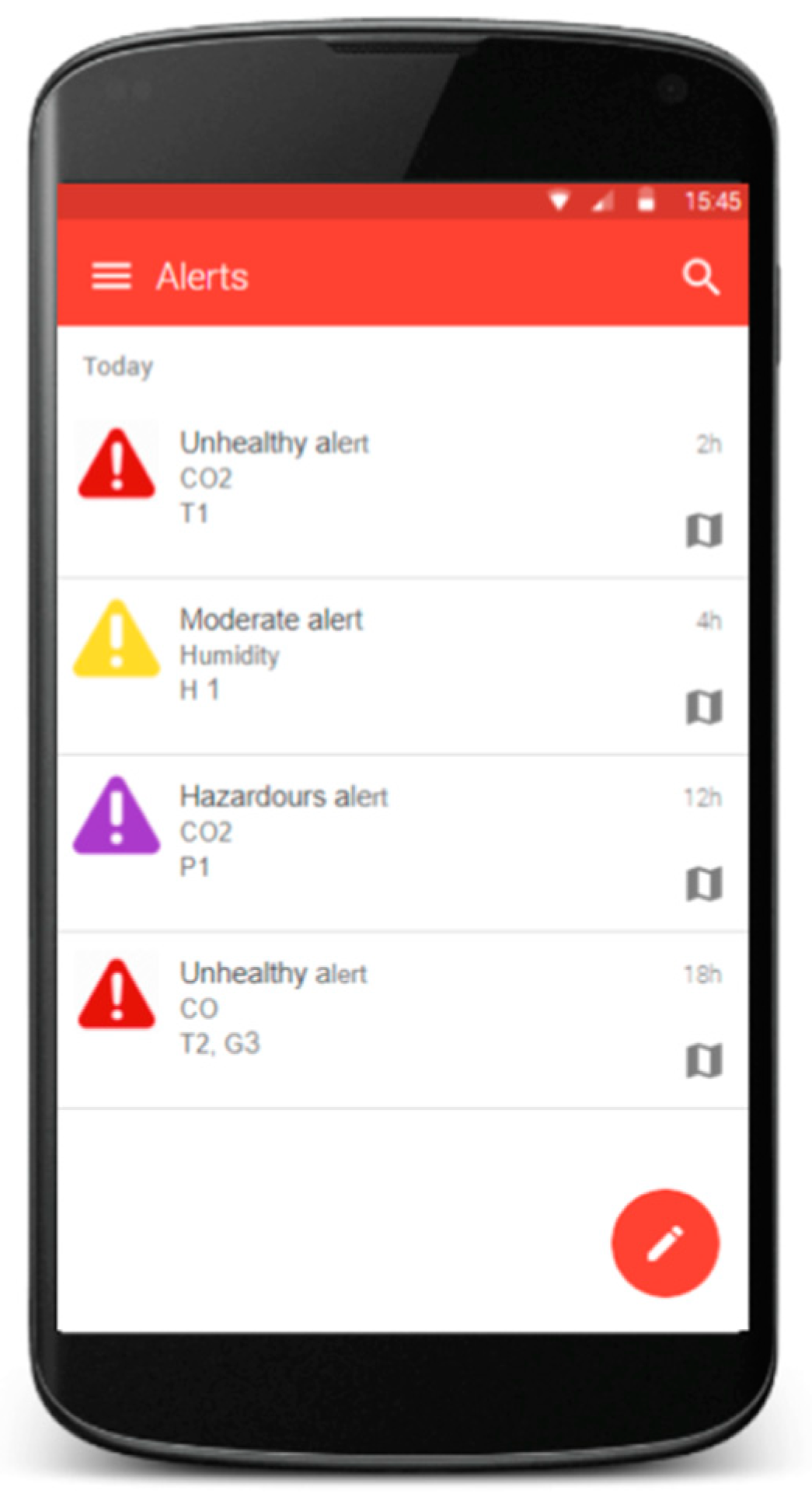Tap the floating pencil edit button
This screenshot has height=1504, width=812.
(665, 1243)
